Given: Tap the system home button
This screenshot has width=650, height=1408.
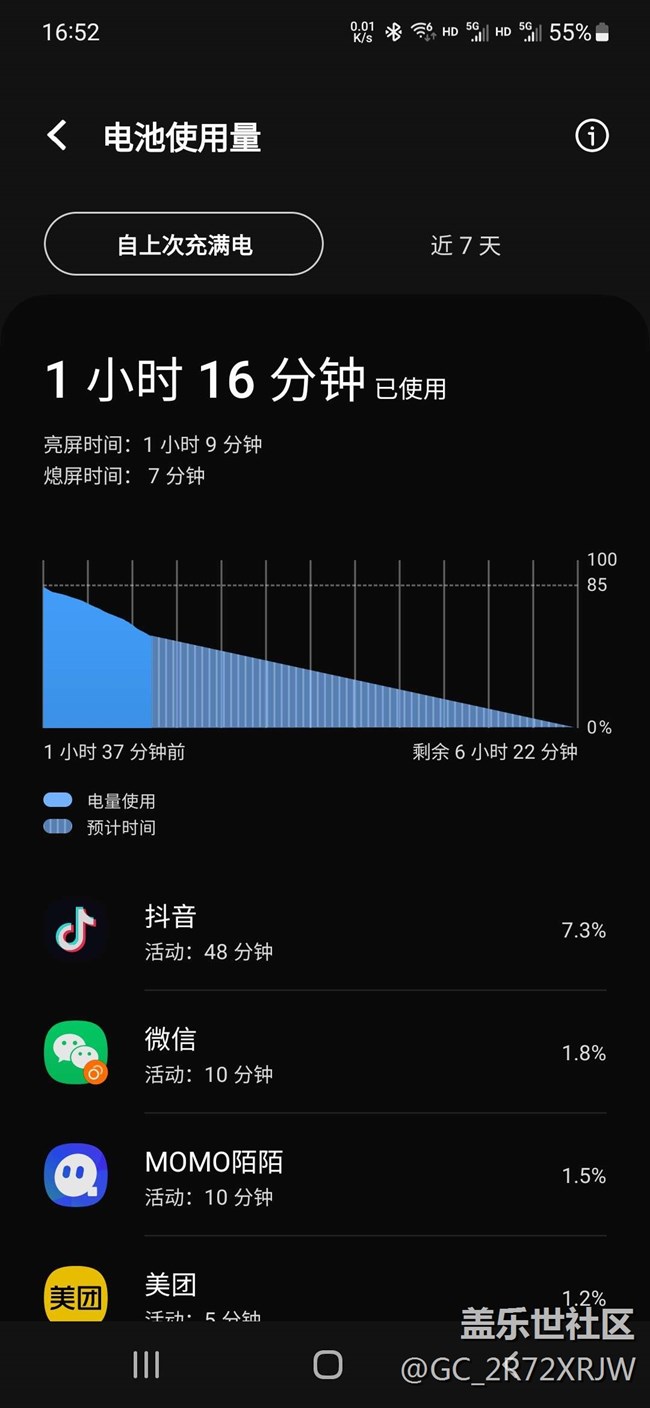Looking at the screenshot, I should tap(327, 1365).
